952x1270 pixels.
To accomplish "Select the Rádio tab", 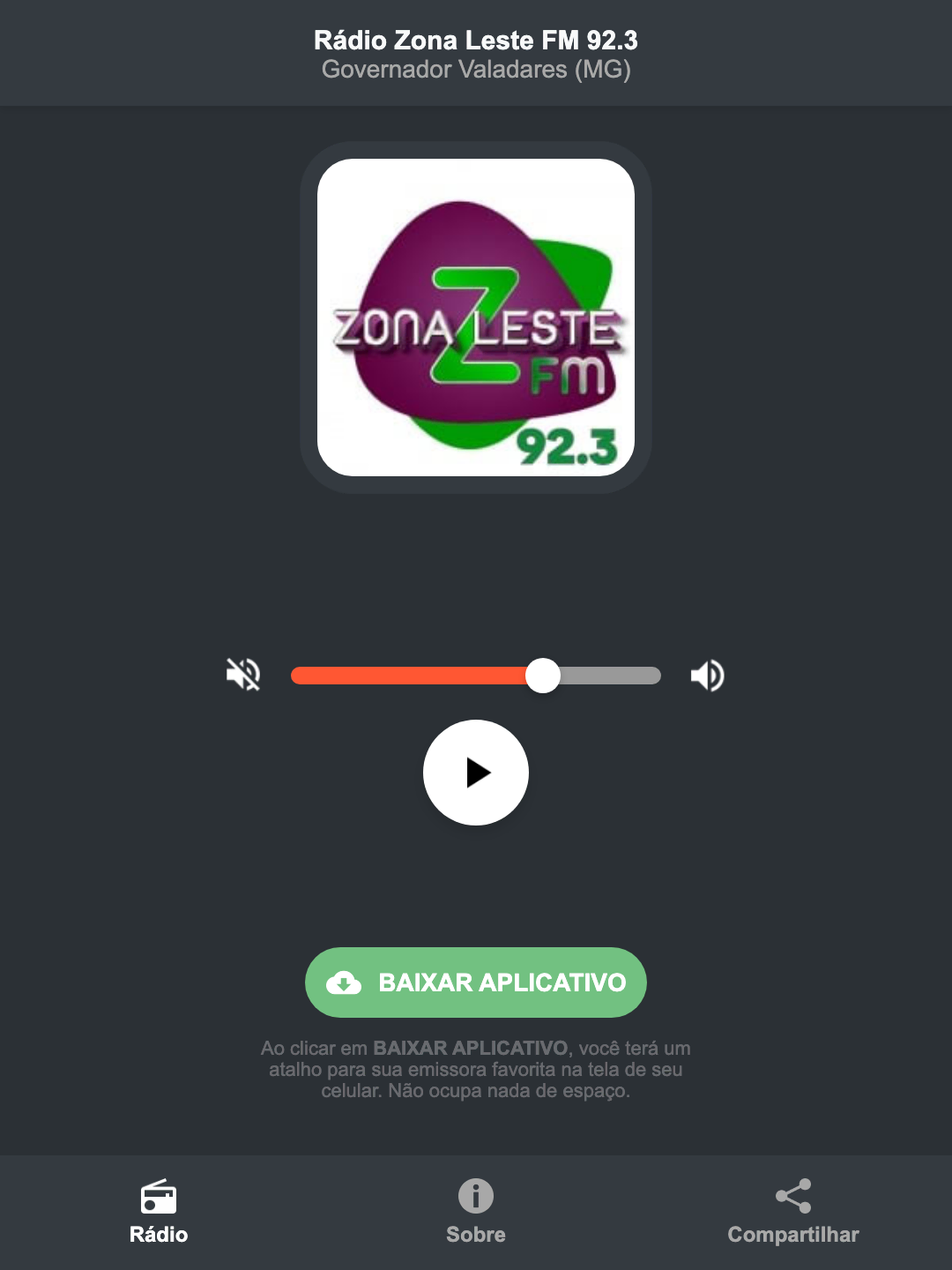I will (x=159, y=1235).
